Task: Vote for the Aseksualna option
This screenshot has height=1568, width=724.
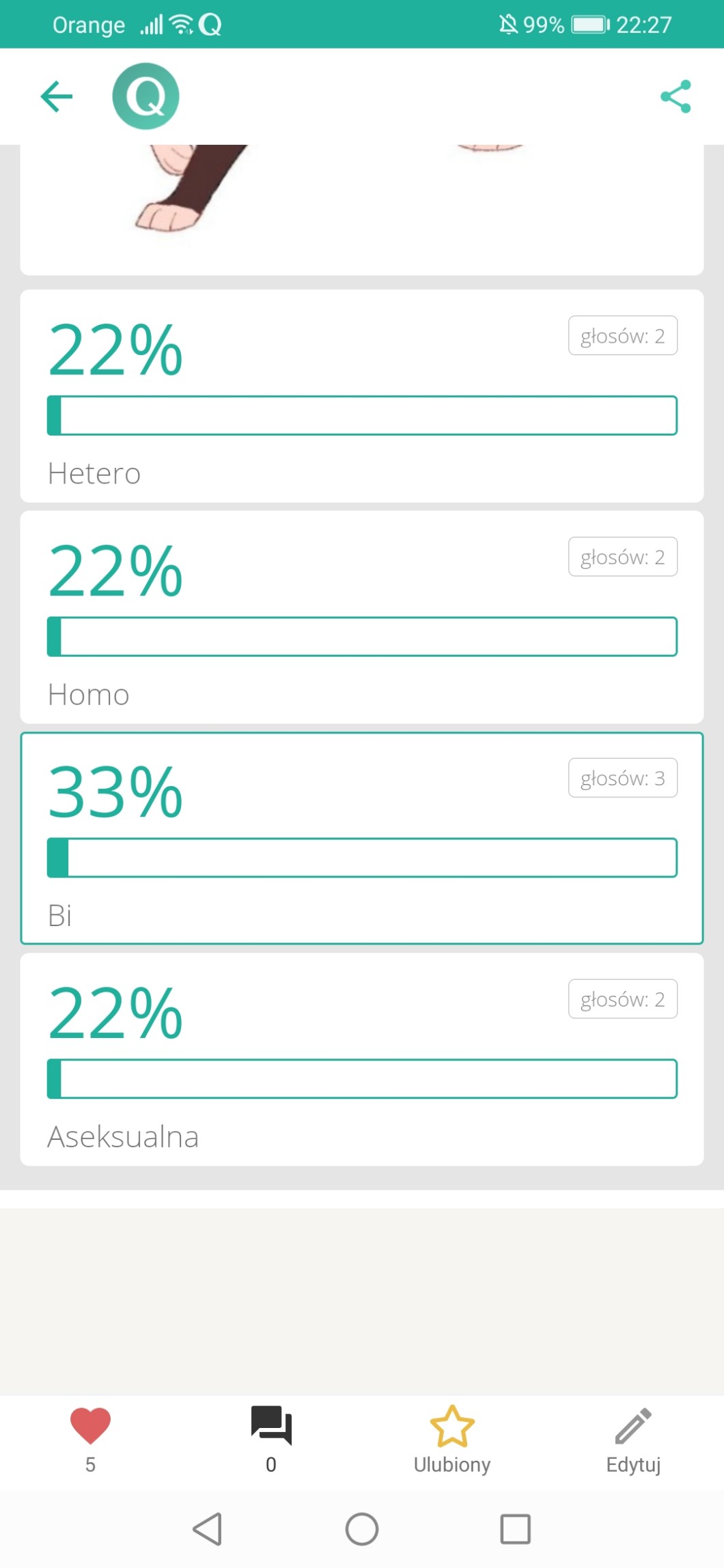Action: [x=362, y=1059]
